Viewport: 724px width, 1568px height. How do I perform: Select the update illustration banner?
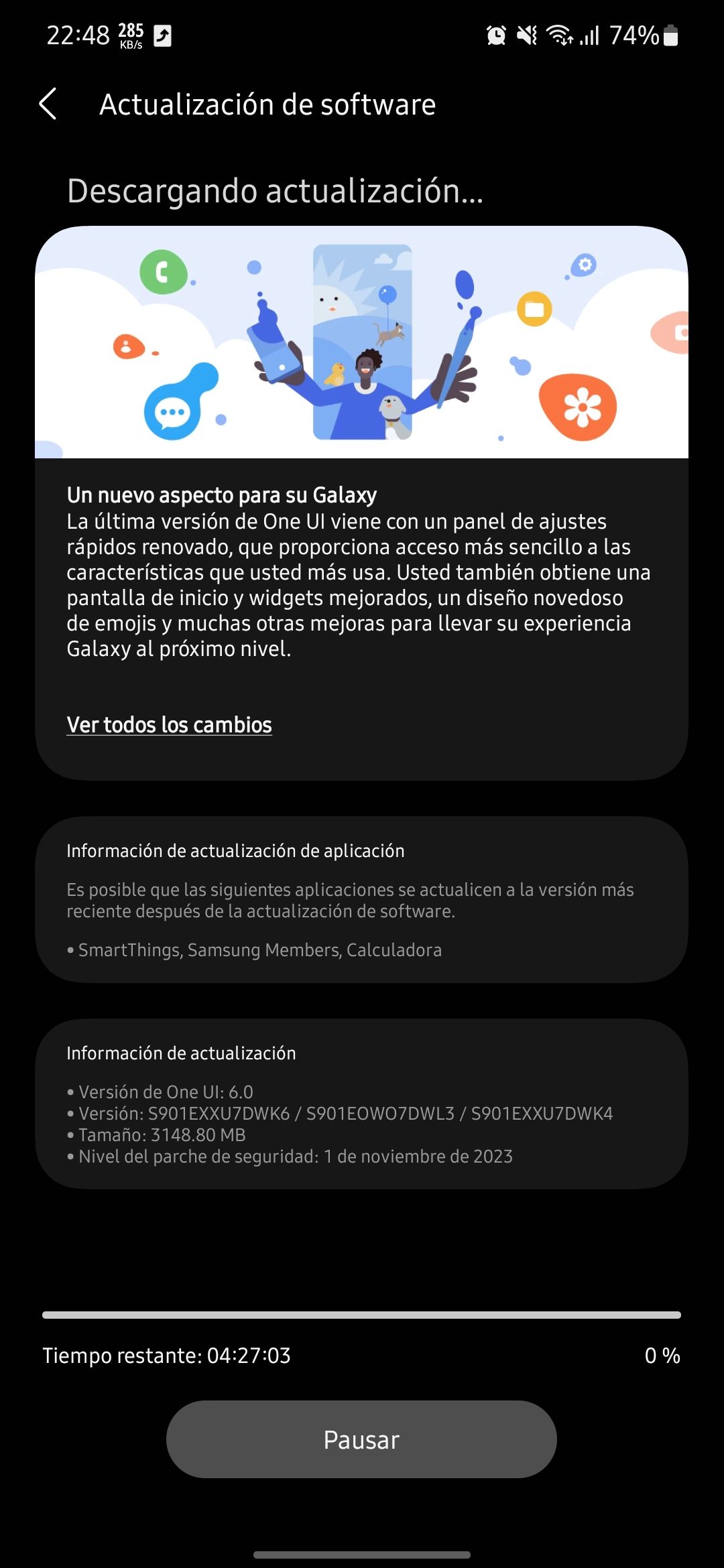[362, 343]
